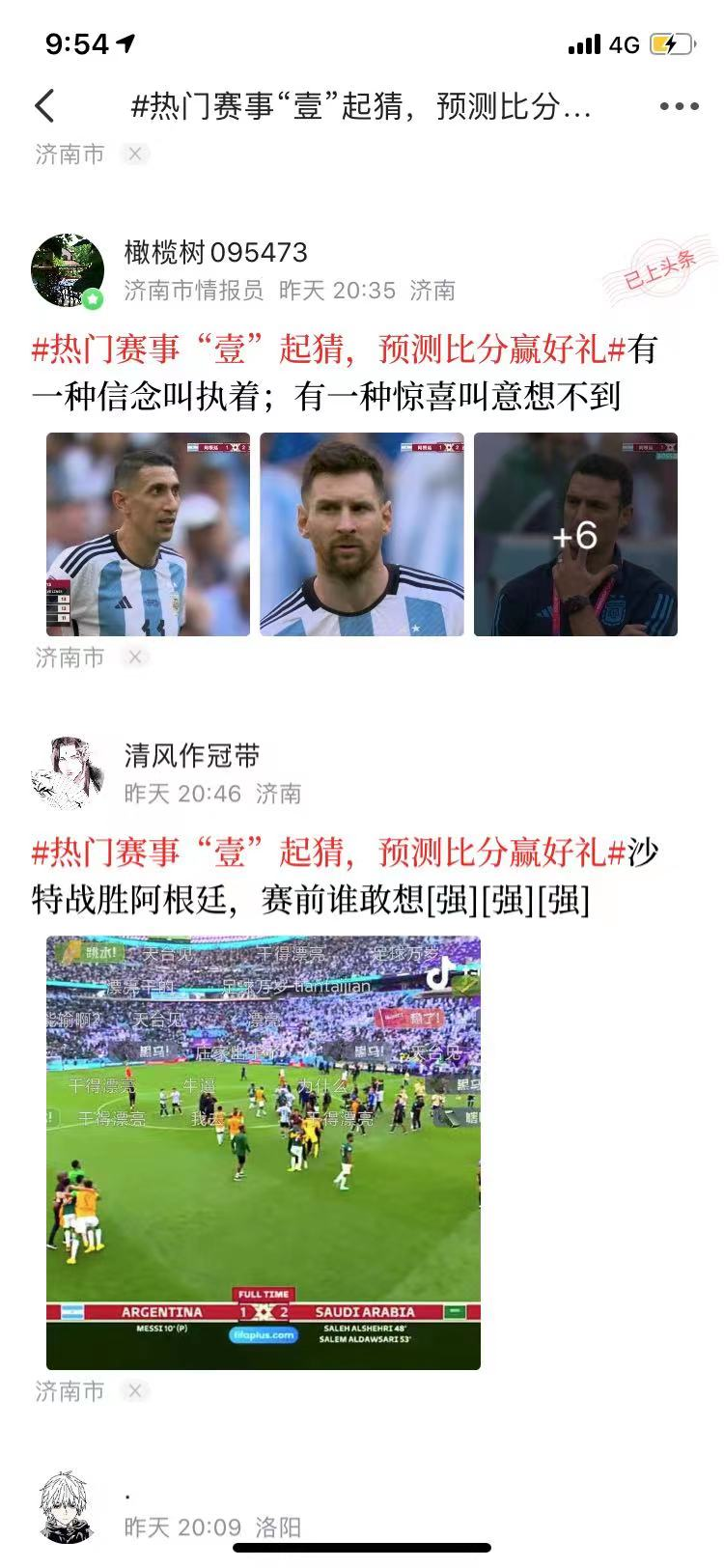Dismiss 清风作冠带's post with the X

pos(135,1391)
